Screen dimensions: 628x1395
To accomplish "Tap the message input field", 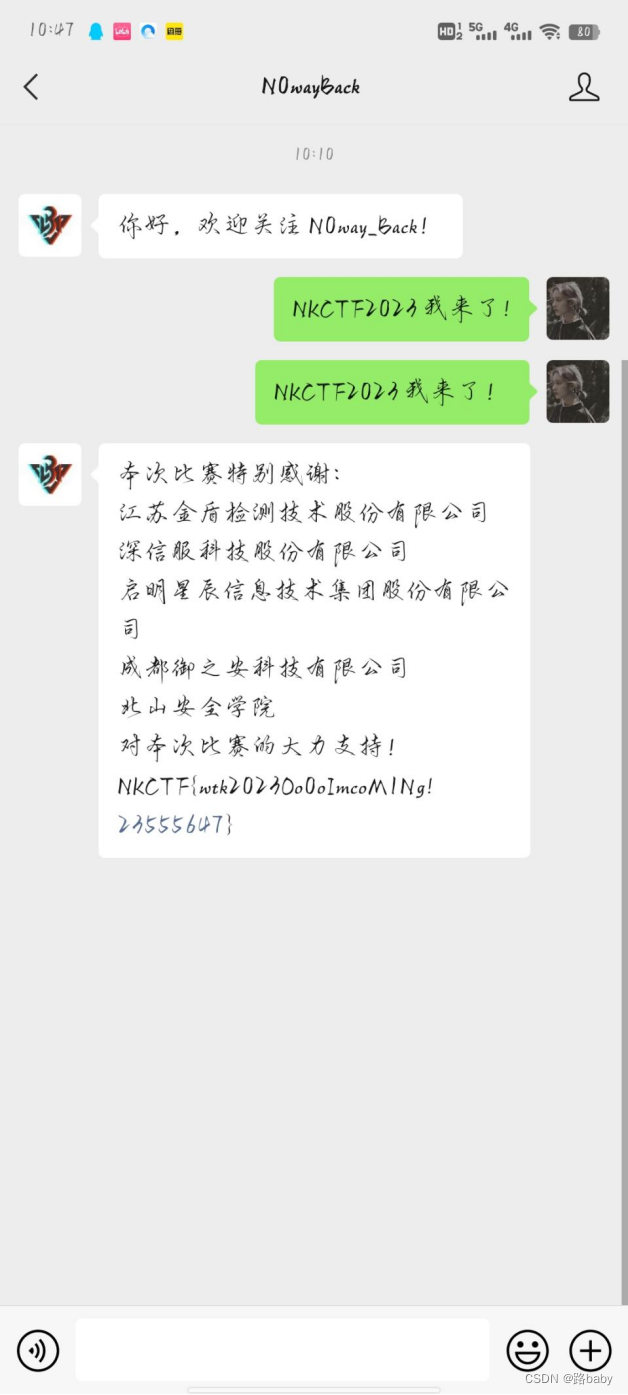I will pos(282,1350).
